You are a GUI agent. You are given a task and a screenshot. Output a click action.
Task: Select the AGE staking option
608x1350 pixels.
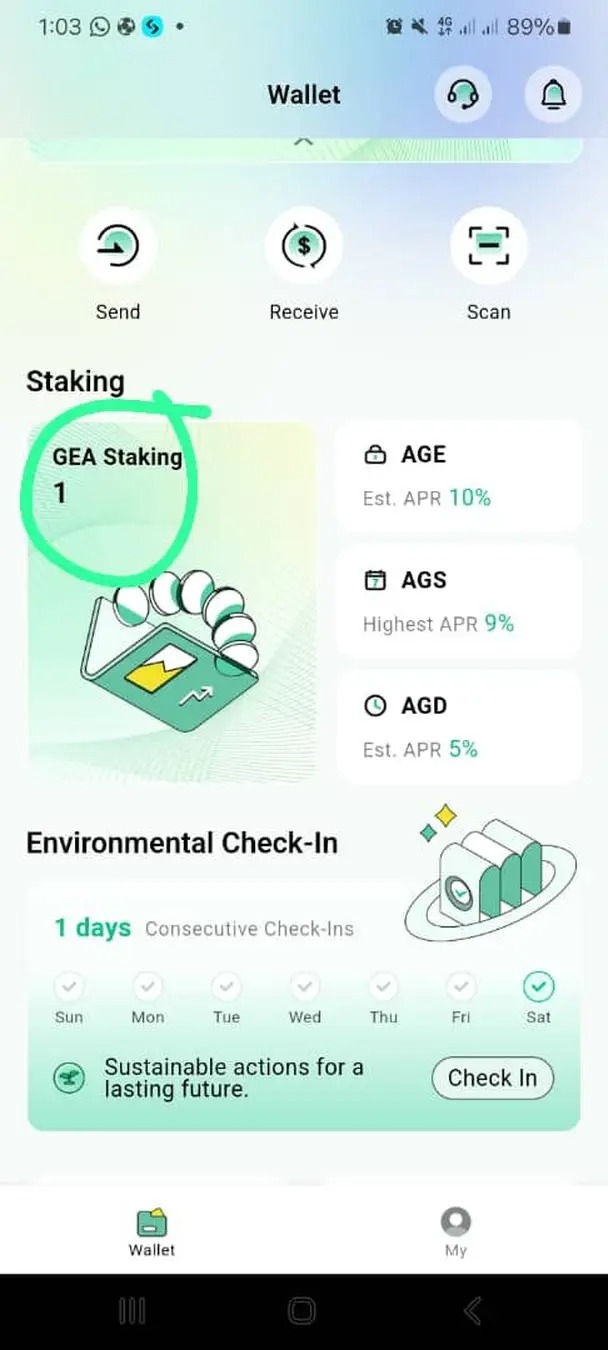458,475
